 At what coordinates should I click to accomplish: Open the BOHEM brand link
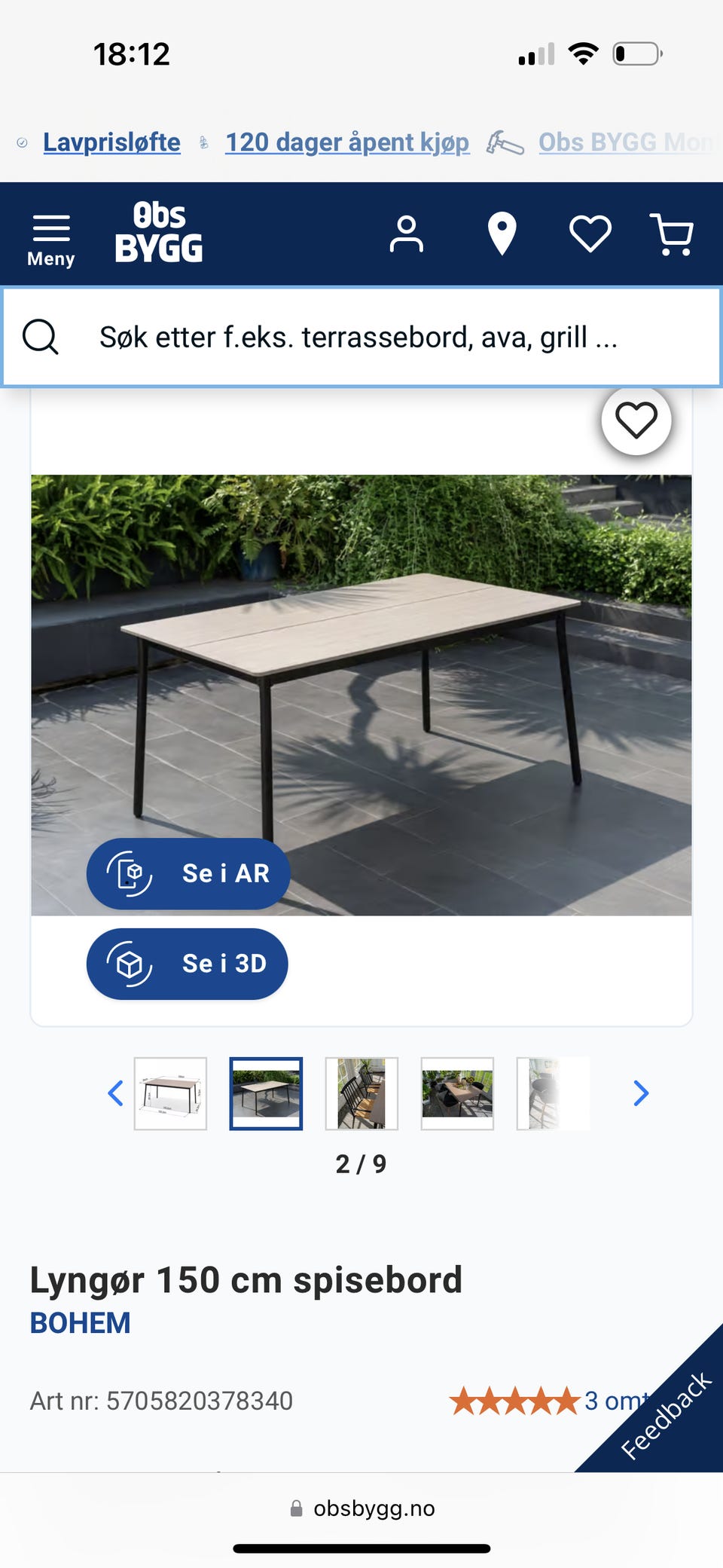pos(80,1322)
